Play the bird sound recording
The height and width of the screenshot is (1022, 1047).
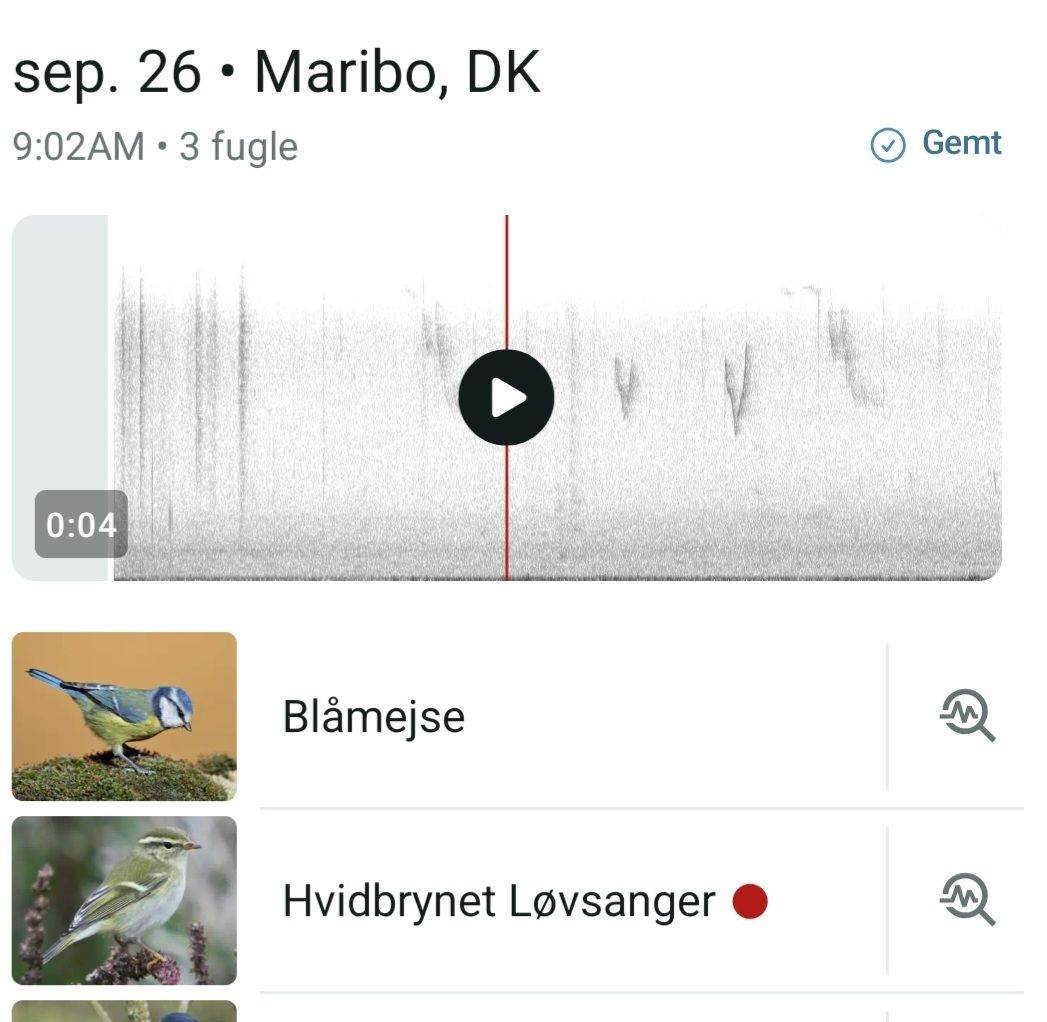[506, 397]
